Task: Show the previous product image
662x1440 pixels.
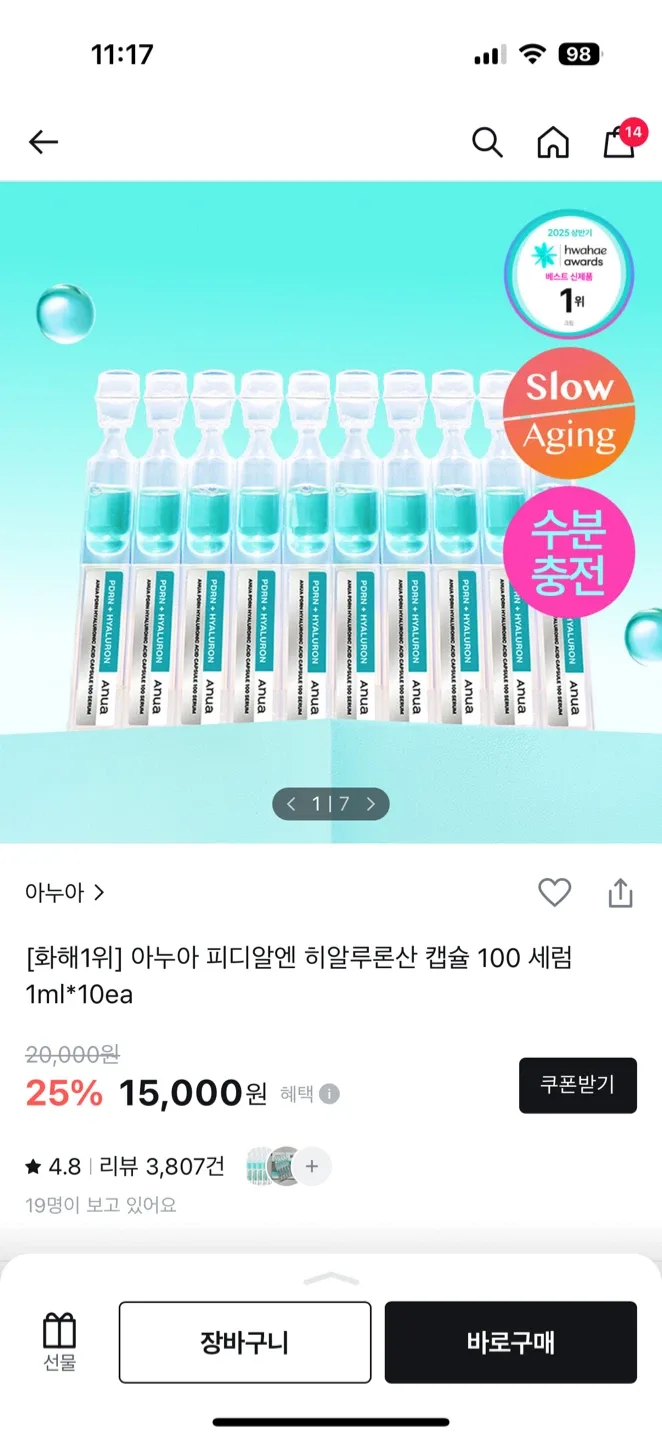Action: (291, 804)
